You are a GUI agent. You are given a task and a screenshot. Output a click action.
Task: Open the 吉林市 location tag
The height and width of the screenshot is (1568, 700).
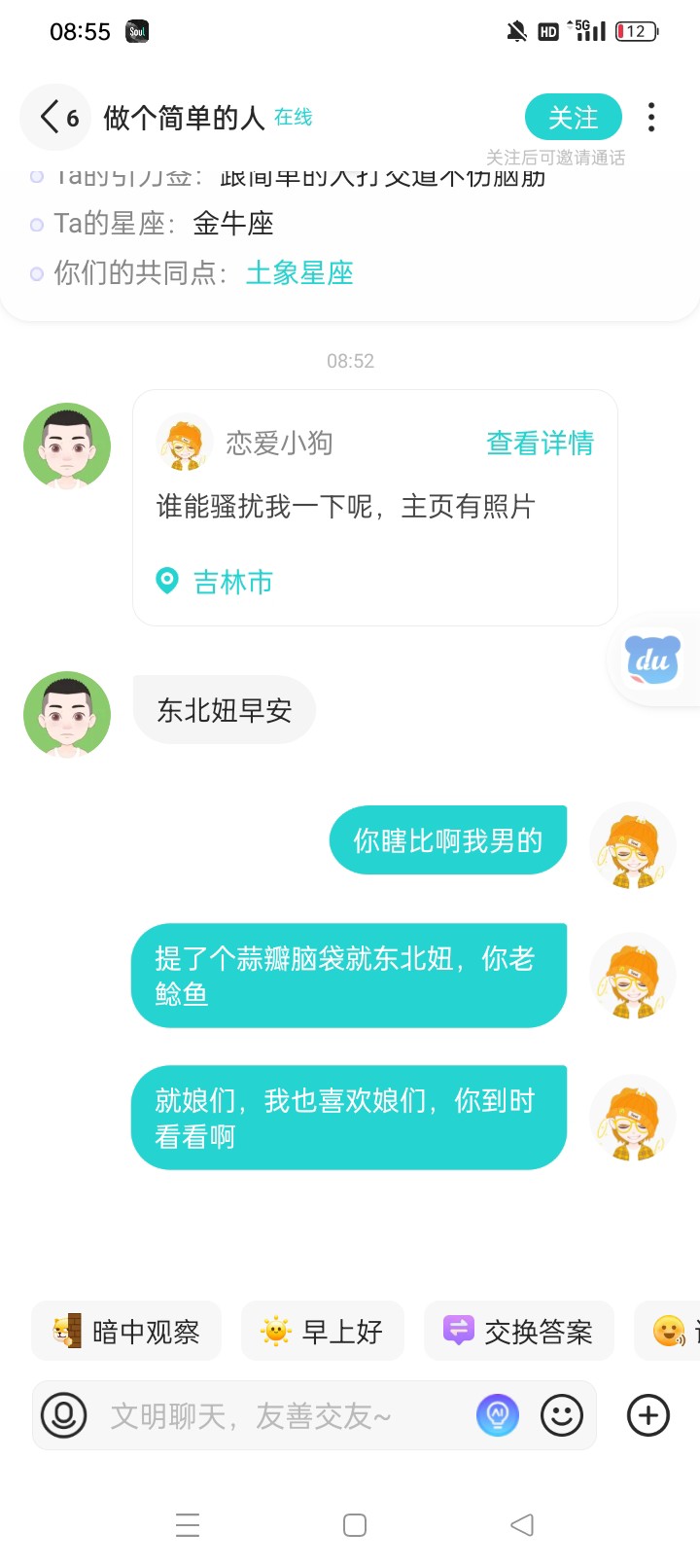tap(215, 582)
